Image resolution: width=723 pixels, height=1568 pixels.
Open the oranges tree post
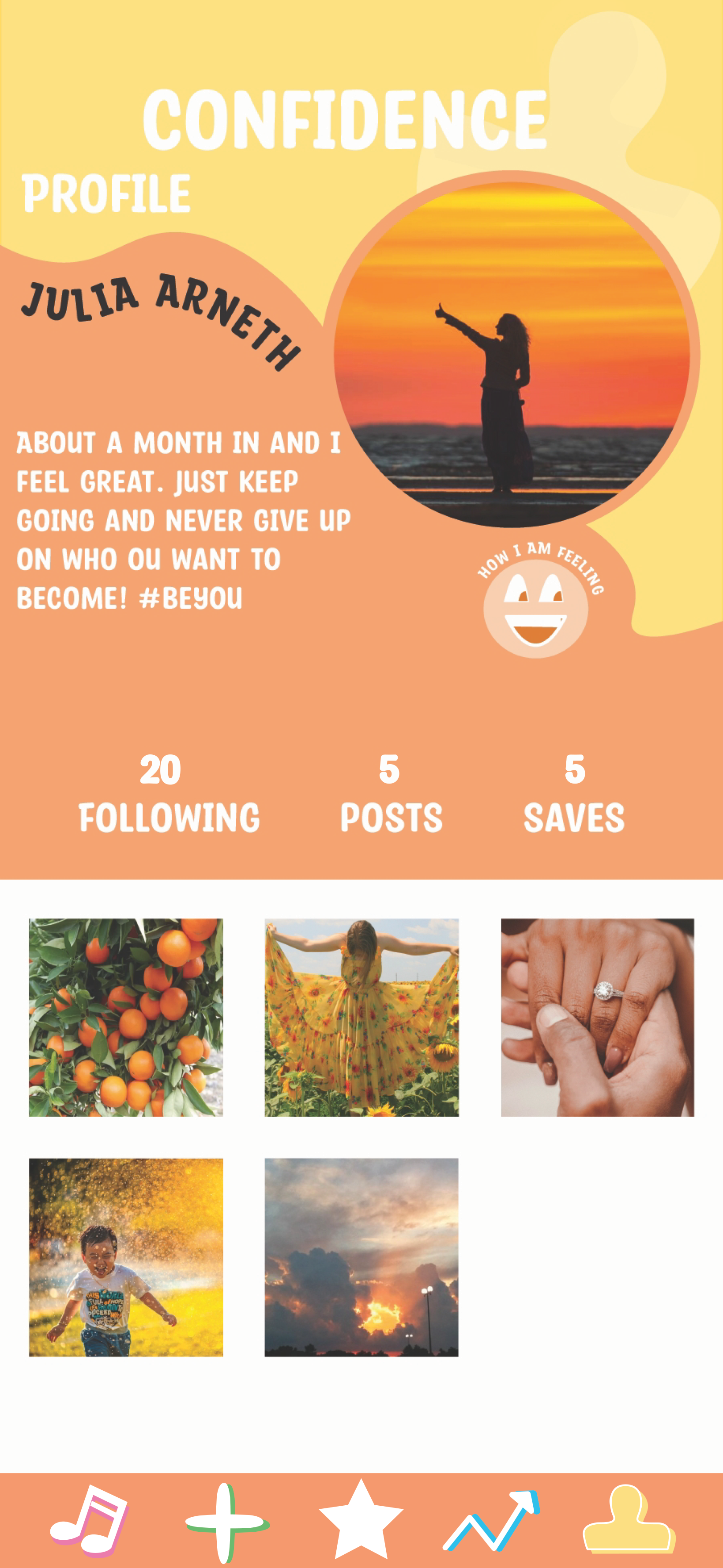coord(126,1017)
